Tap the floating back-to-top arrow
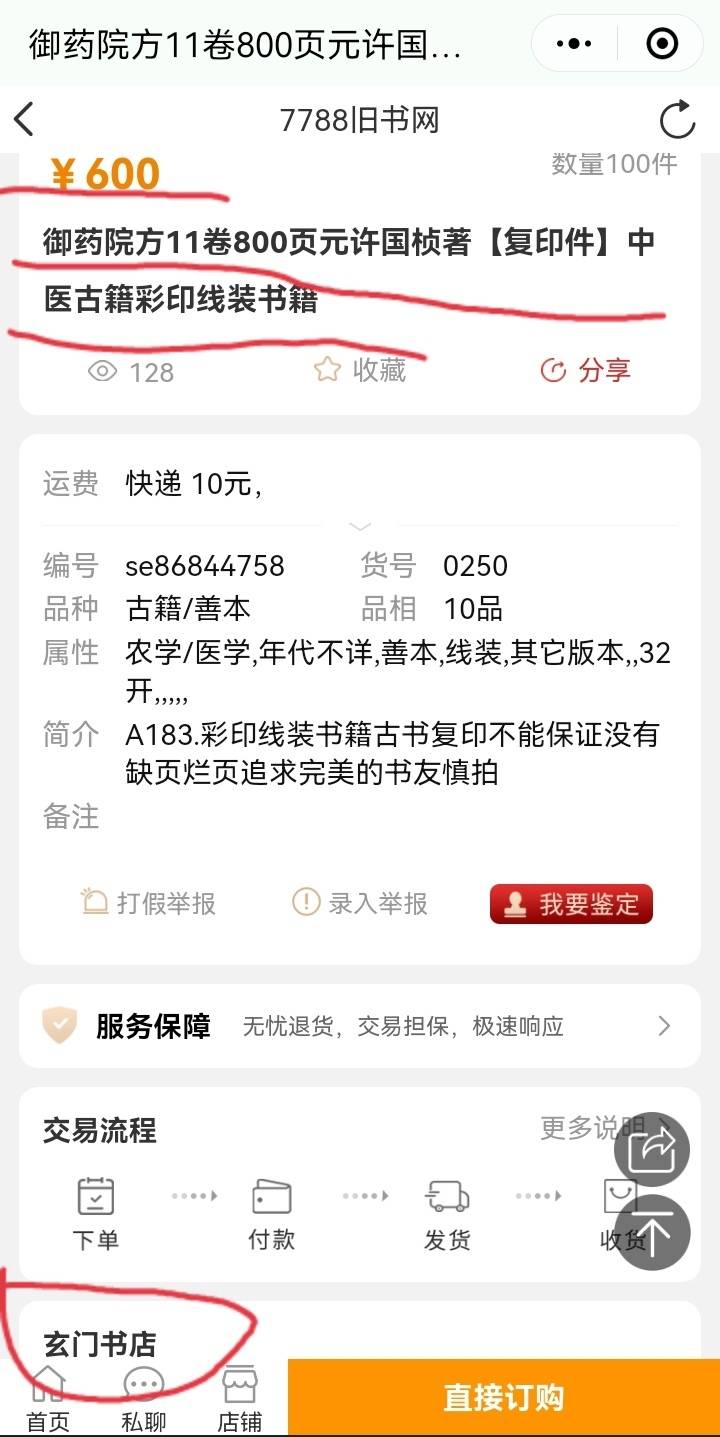Screen dimensions: 720x1437 click(x=652, y=1232)
